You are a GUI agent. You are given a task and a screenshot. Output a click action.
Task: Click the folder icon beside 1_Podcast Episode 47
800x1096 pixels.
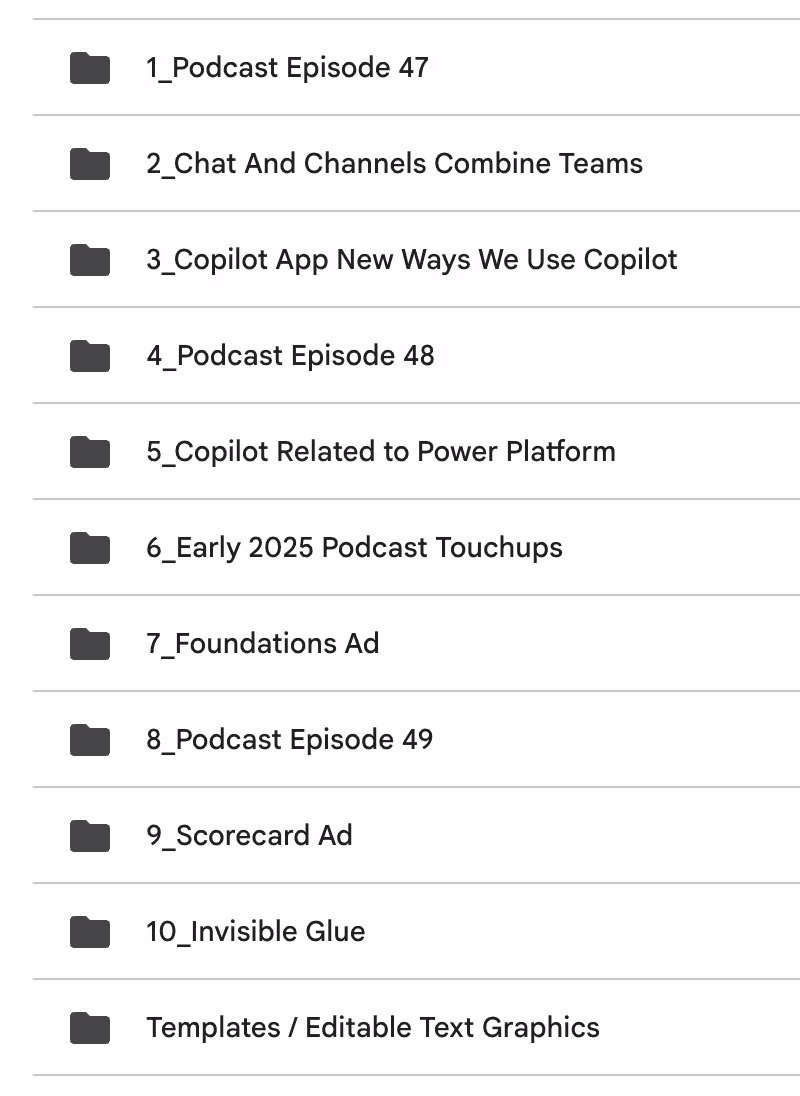tap(89, 67)
